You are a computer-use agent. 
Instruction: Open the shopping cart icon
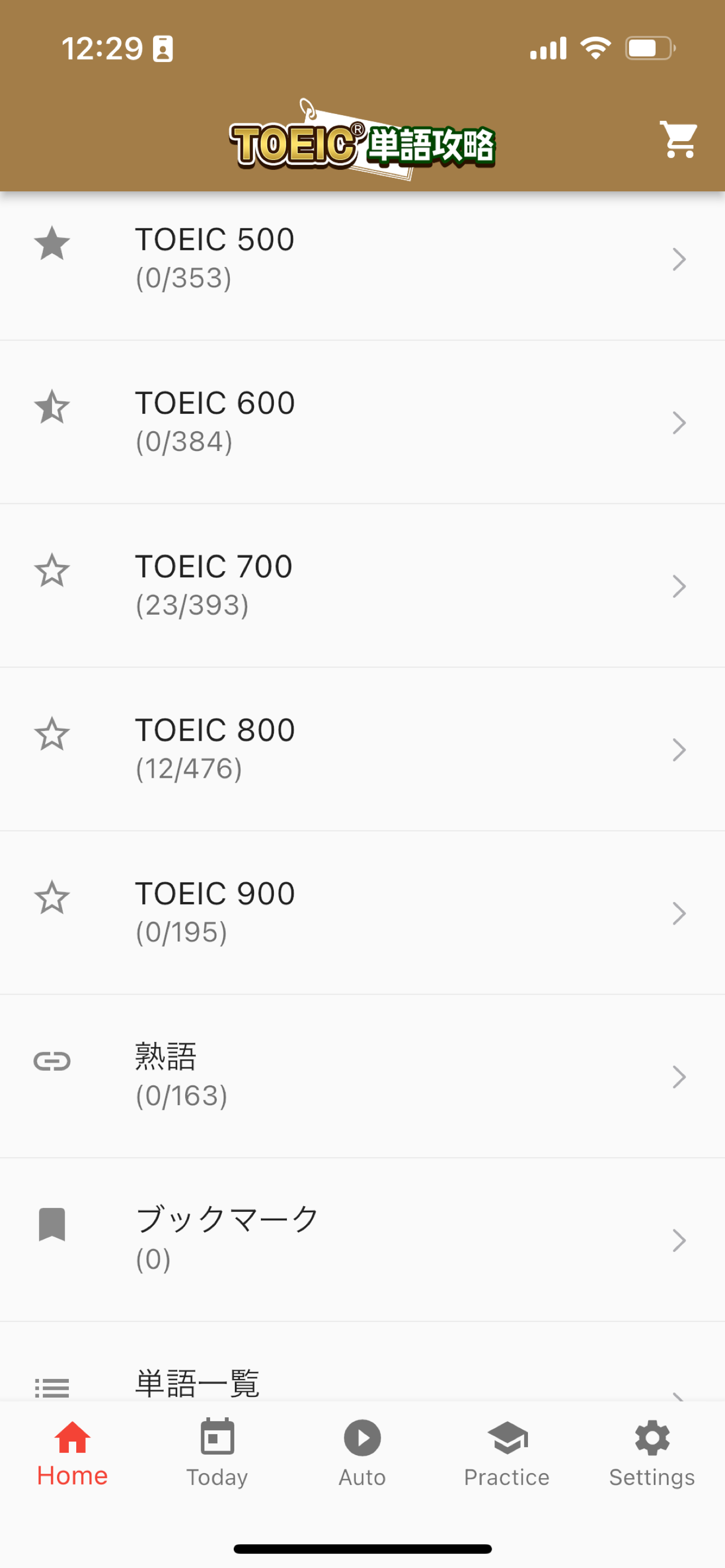679,141
